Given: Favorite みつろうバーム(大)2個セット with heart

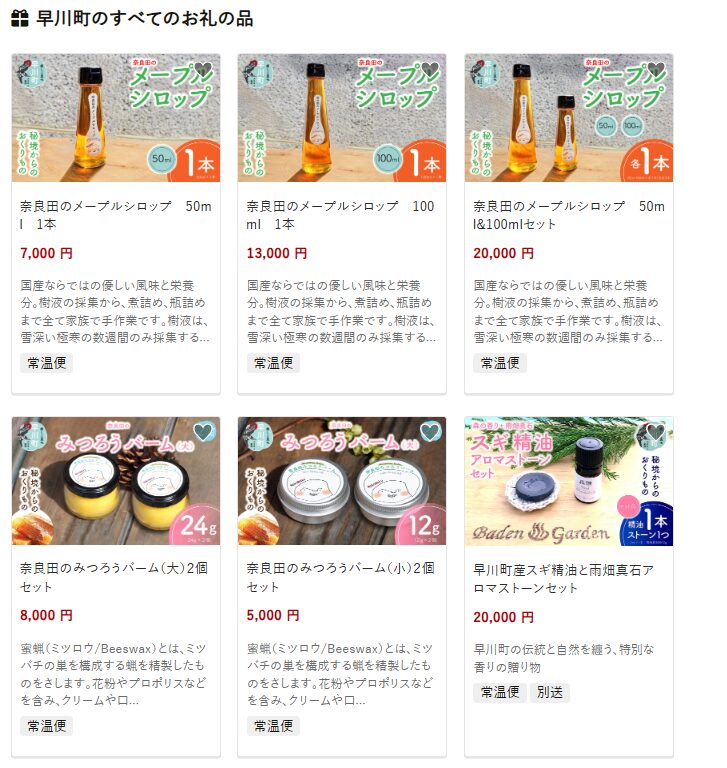Looking at the screenshot, I should pos(203,432).
